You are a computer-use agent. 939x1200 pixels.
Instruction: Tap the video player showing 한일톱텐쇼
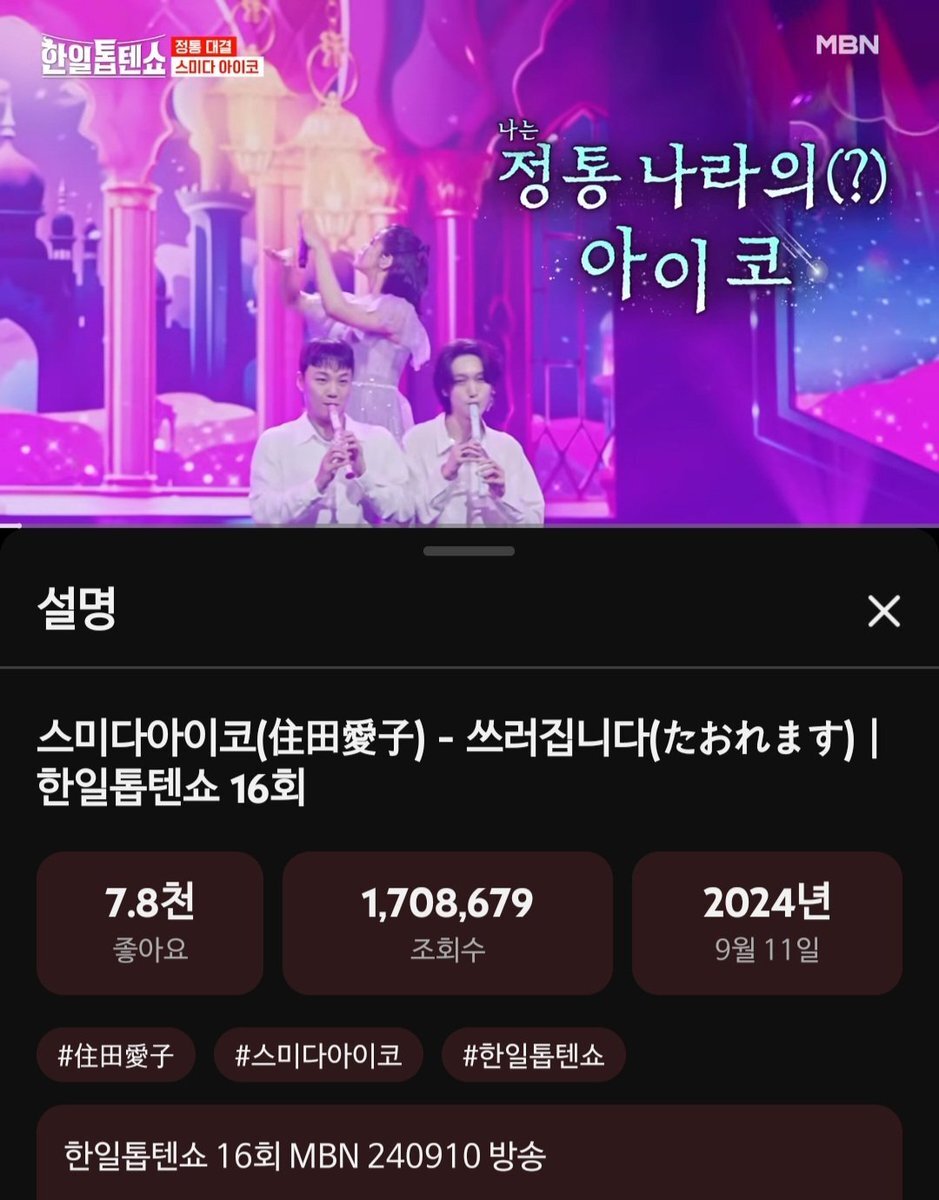(469, 262)
